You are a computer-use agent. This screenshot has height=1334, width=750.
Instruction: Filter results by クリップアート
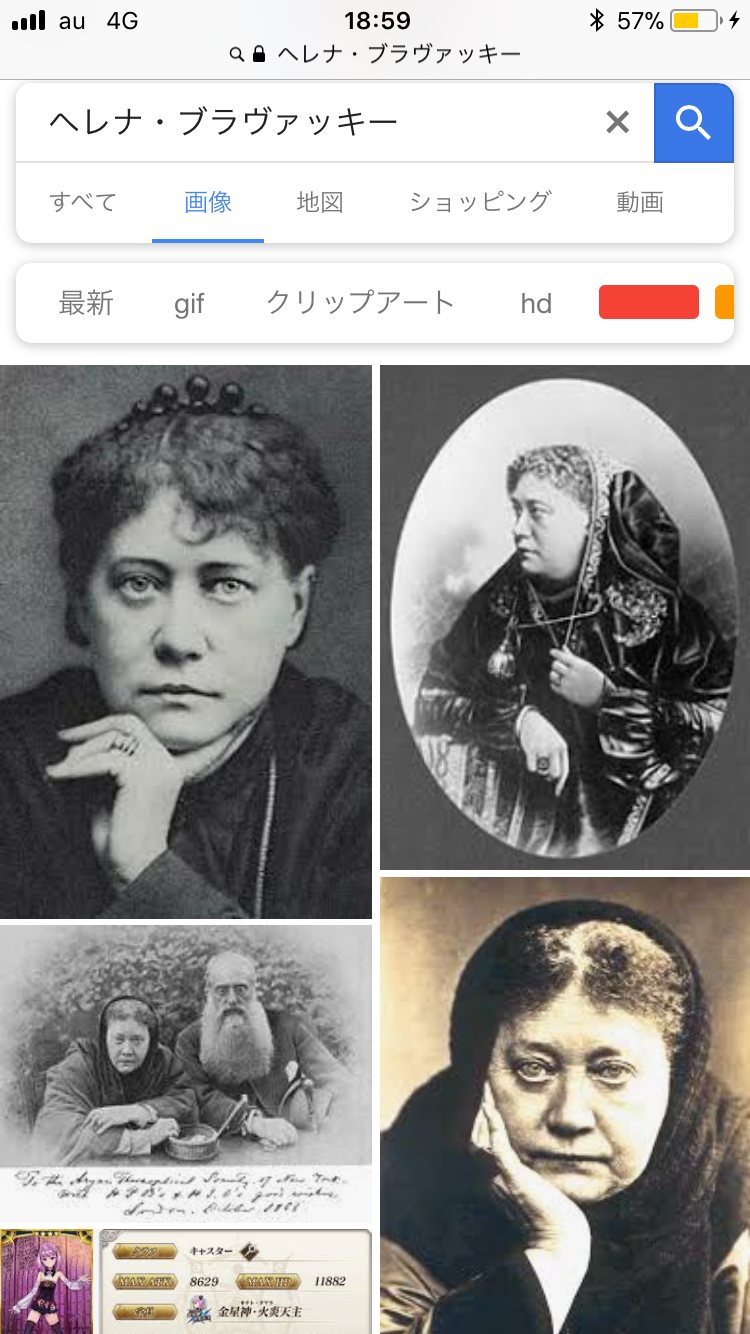coord(360,303)
